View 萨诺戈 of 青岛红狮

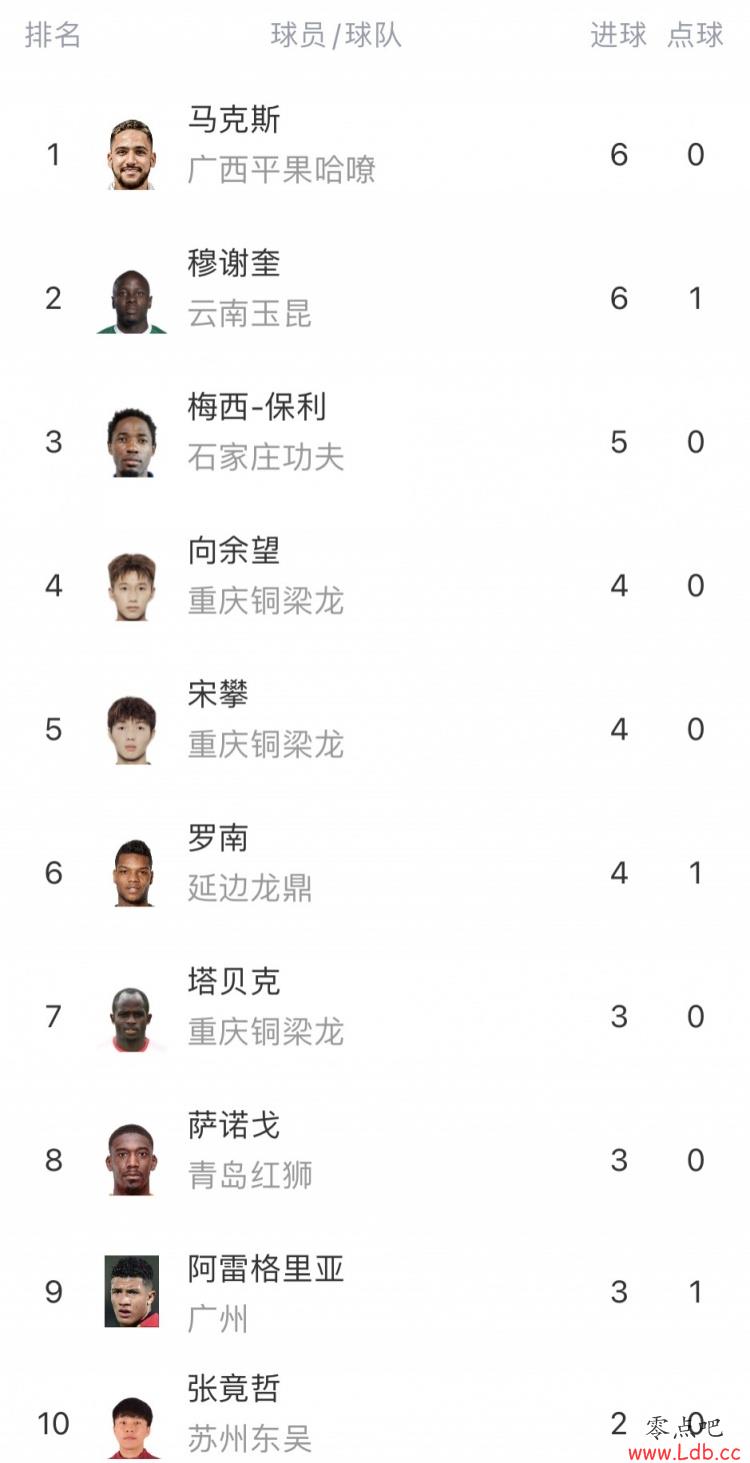(375, 1160)
